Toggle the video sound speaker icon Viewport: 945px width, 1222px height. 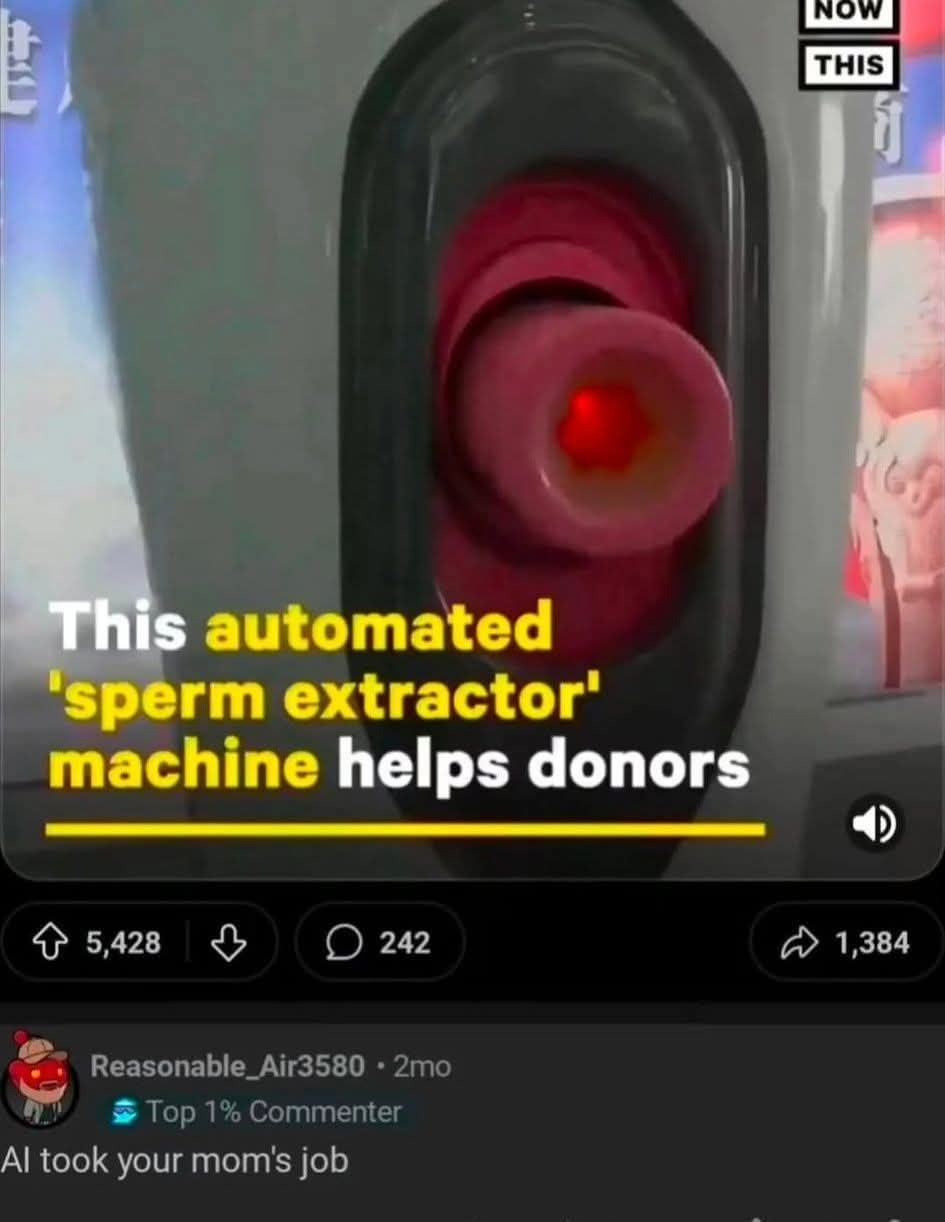[x=874, y=824]
